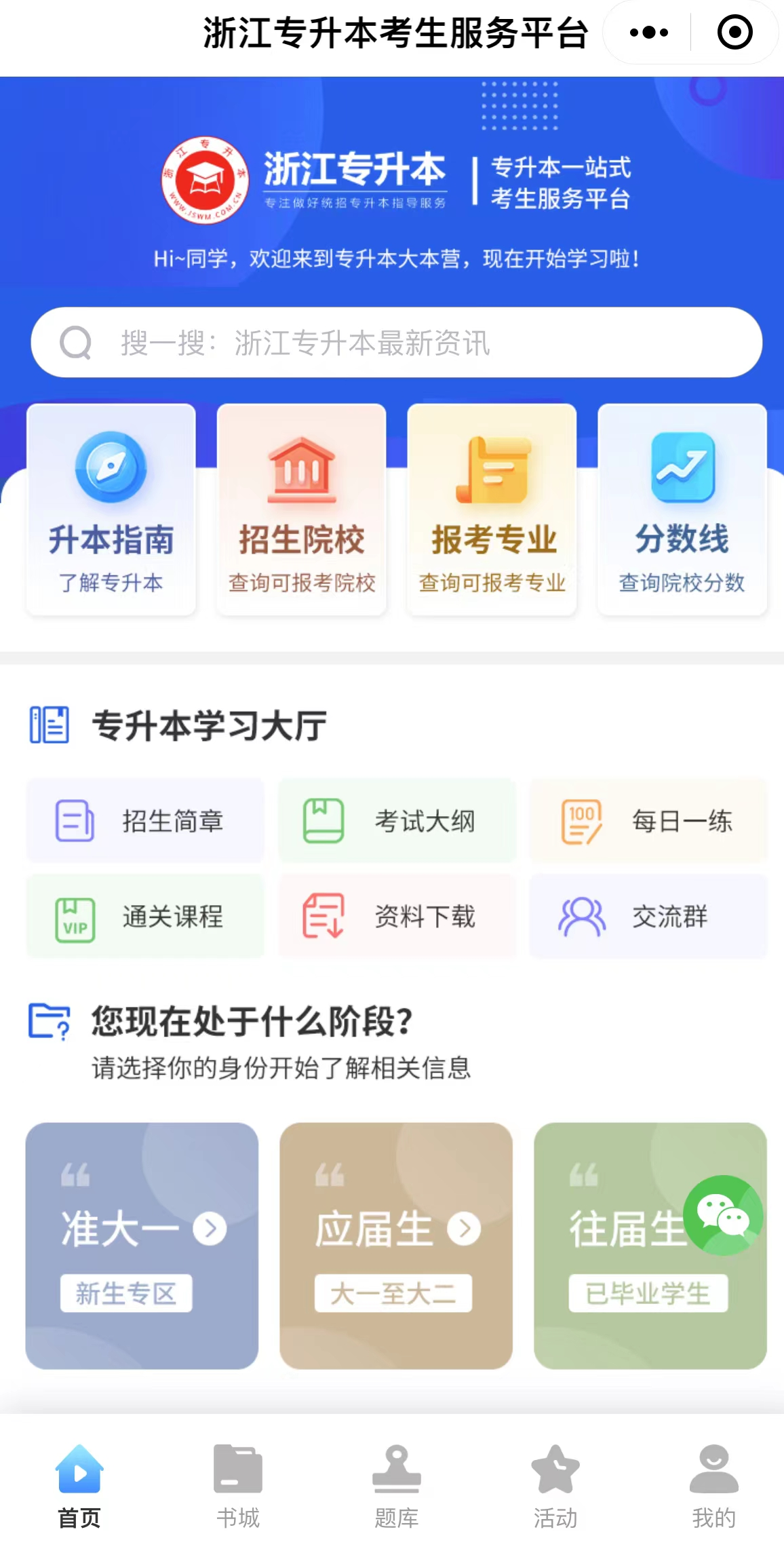Check 分数线 score lines

682,510
